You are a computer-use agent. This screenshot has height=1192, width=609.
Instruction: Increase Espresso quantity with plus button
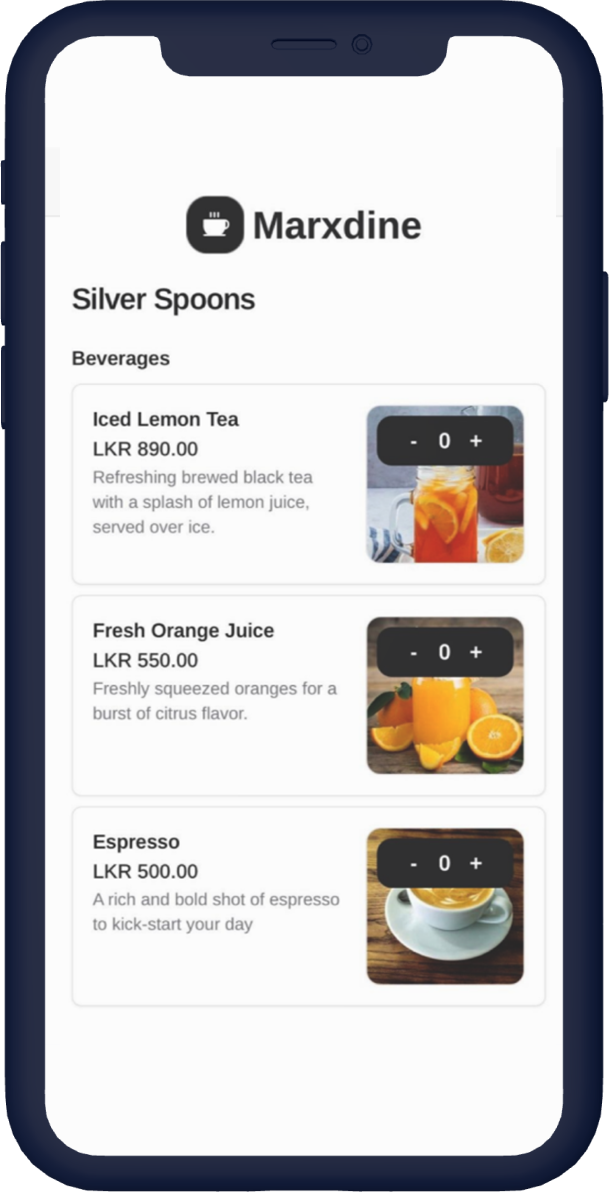tap(476, 863)
